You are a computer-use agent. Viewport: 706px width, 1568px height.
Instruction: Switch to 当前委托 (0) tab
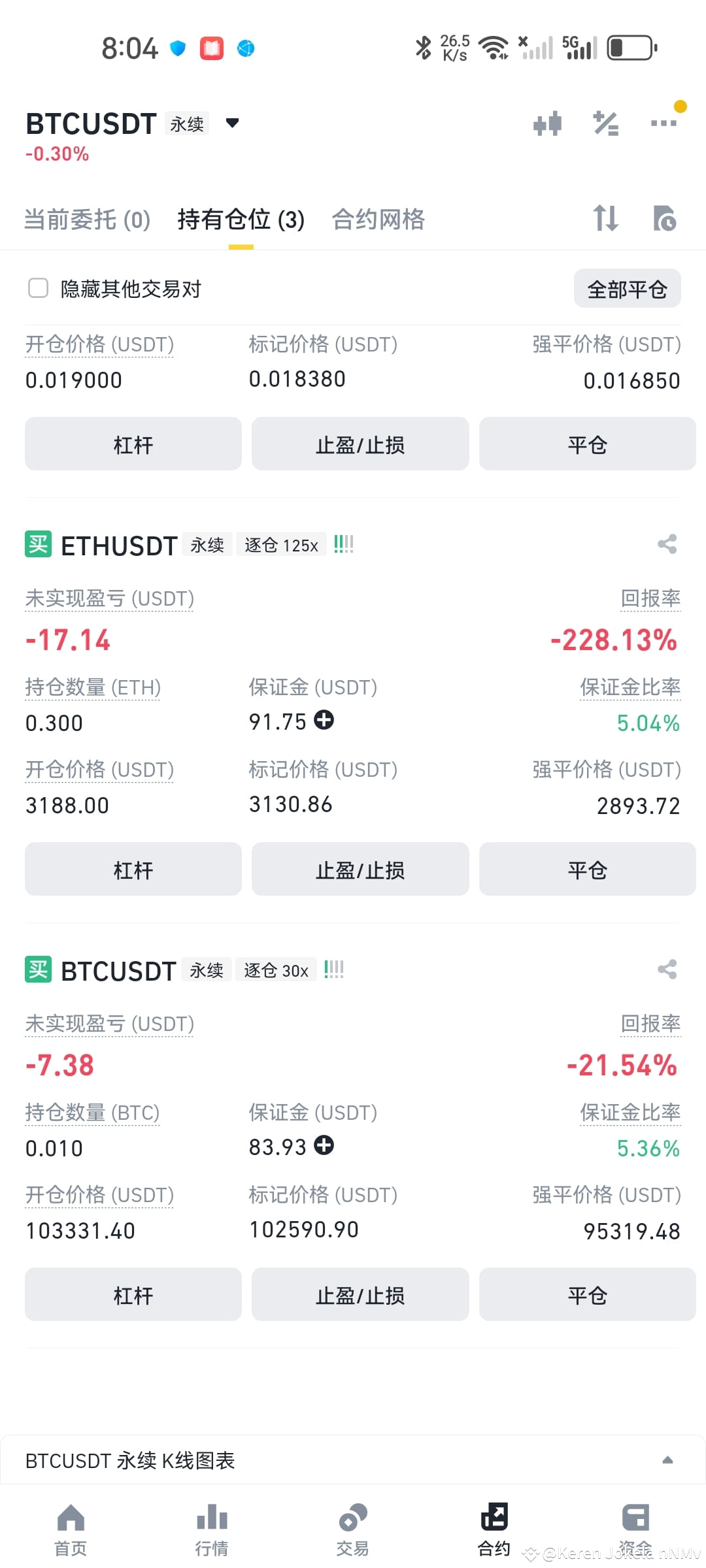pyautogui.click(x=87, y=220)
